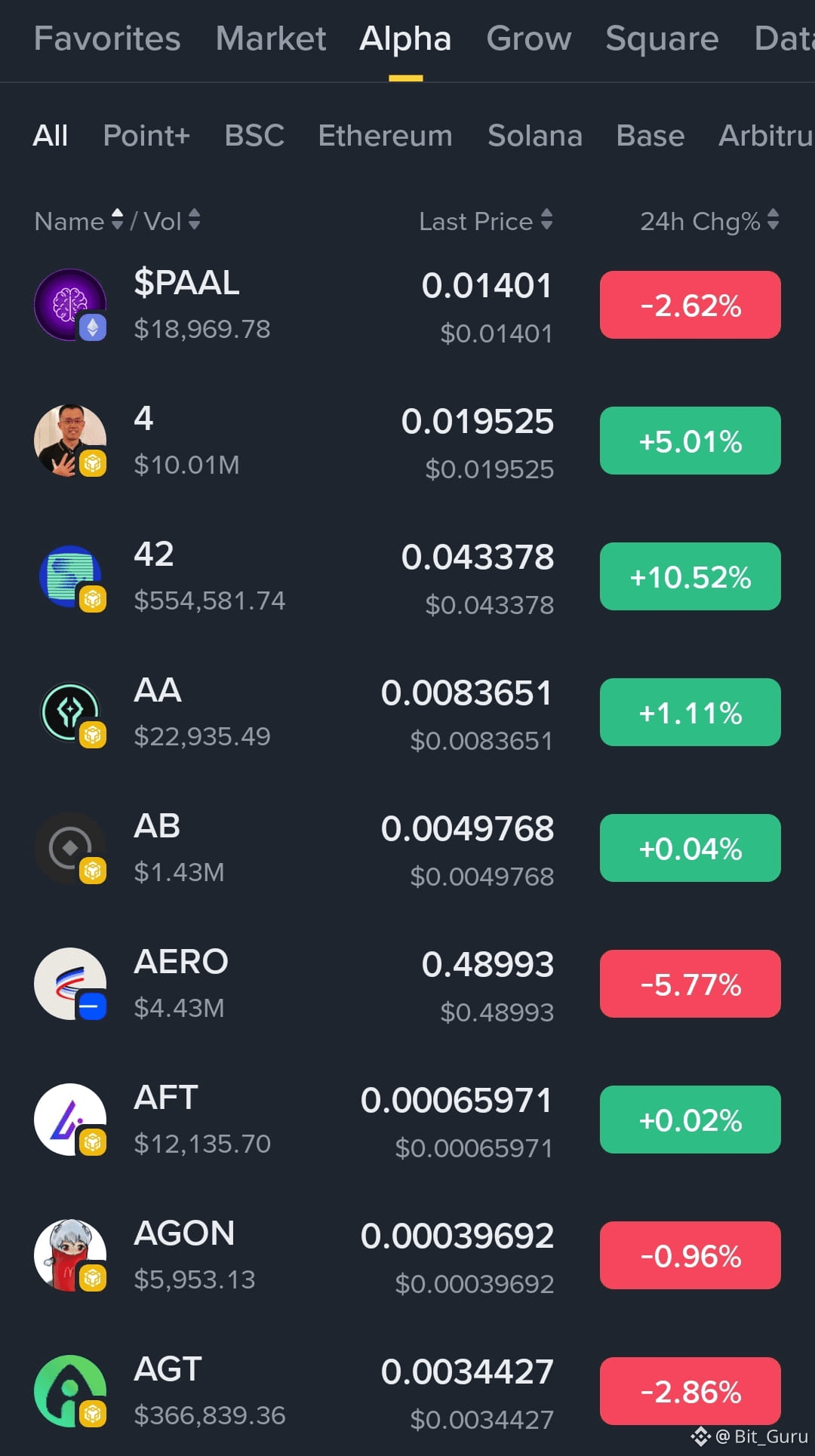
Task: Toggle sorting by 24h Chg%
Action: pyautogui.click(x=773, y=221)
